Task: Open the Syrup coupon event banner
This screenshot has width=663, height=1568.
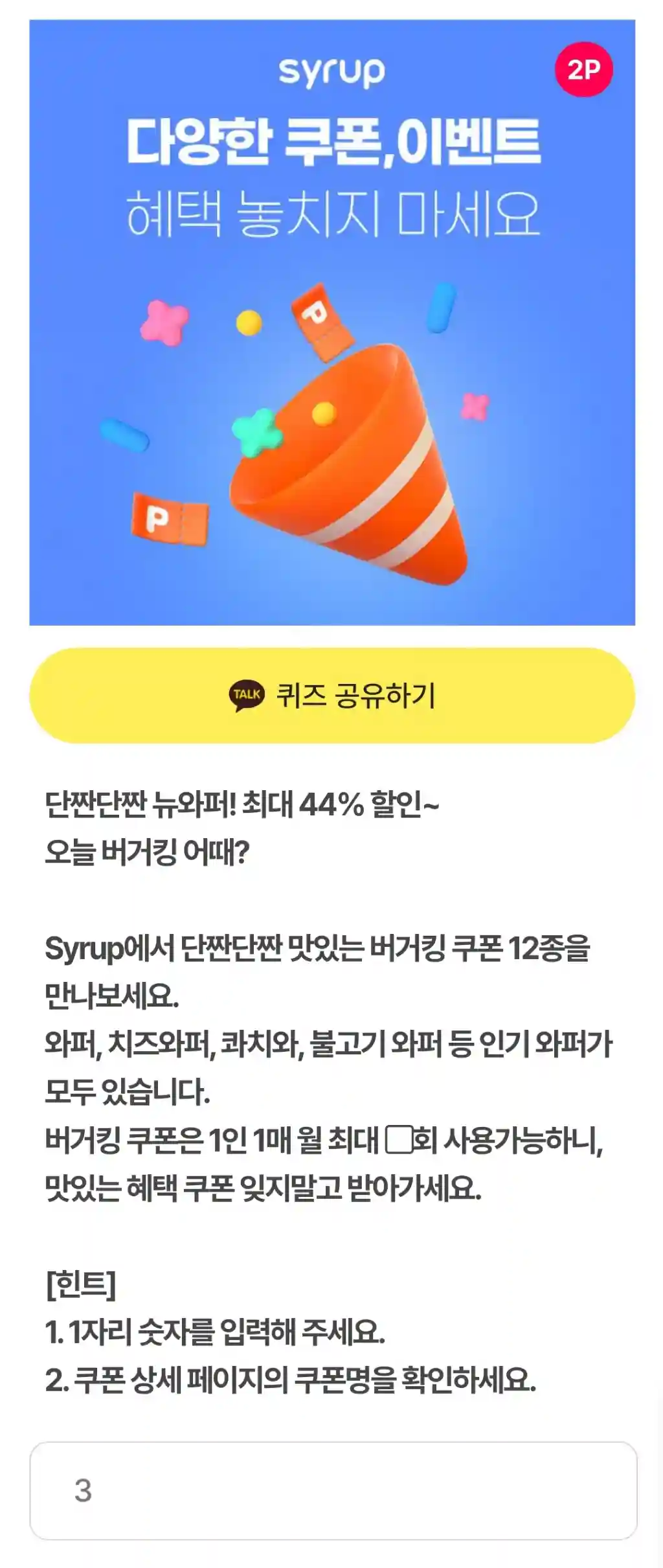Action: [331, 322]
